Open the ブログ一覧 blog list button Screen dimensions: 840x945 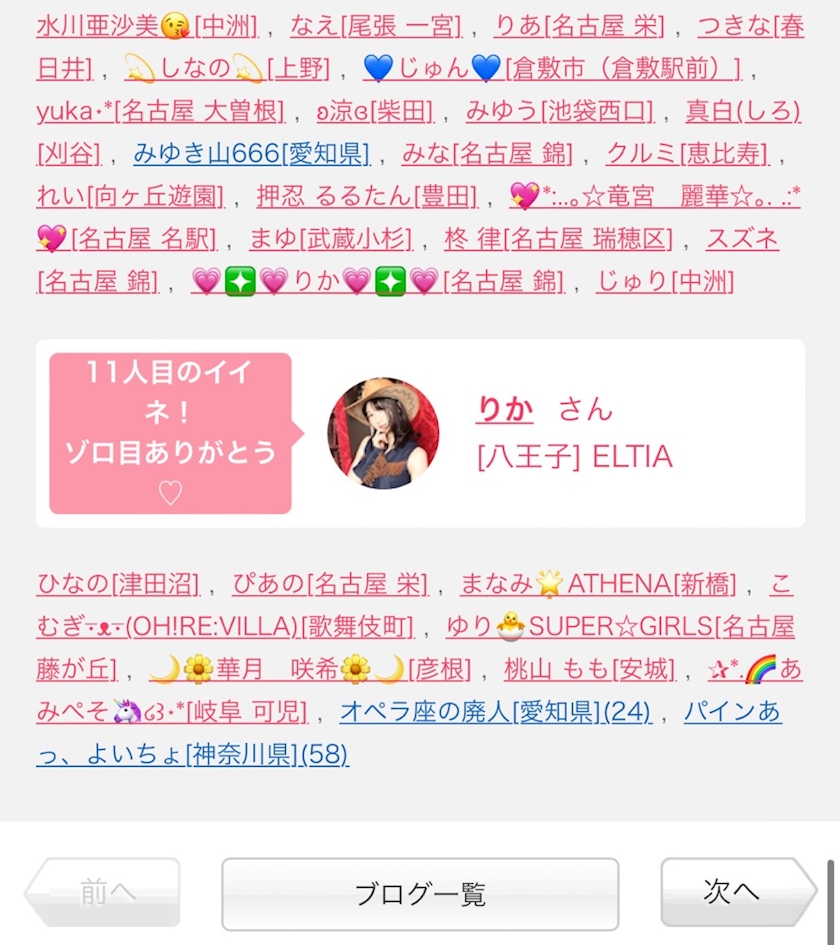(420, 894)
